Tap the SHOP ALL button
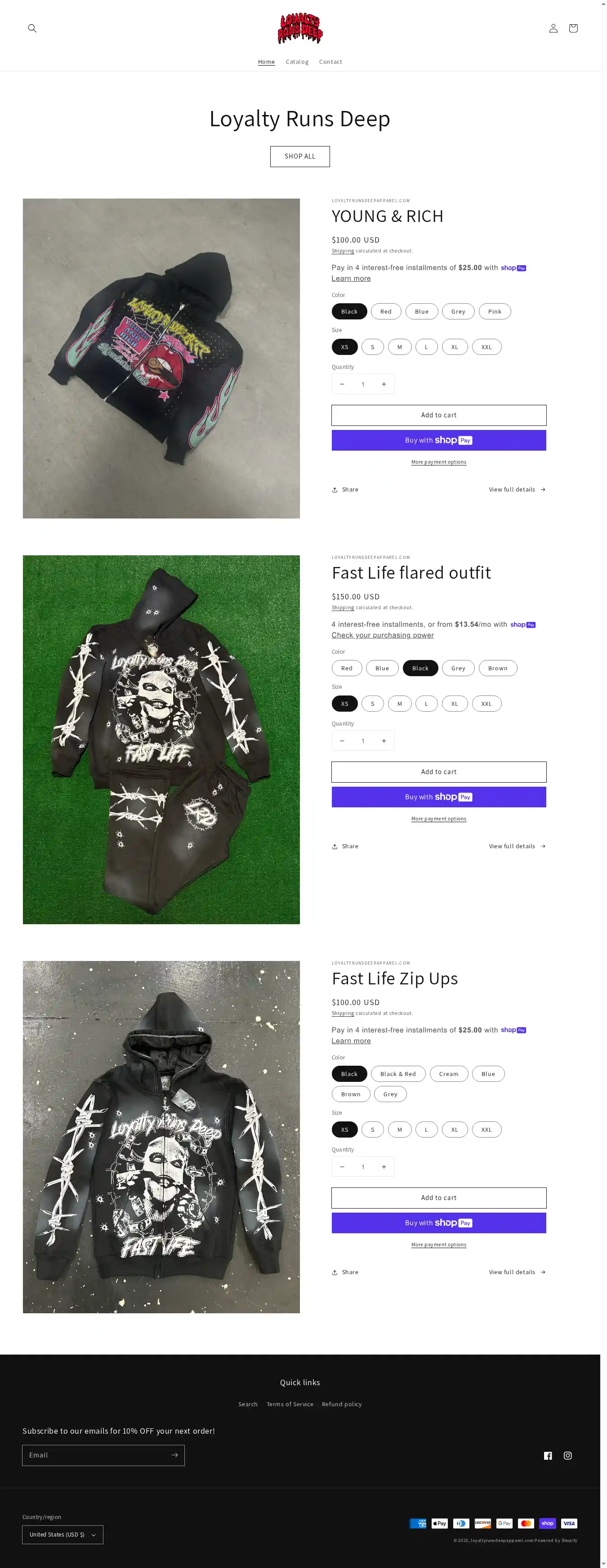This screenshot has height=1568, width=607. pos(300,156)
